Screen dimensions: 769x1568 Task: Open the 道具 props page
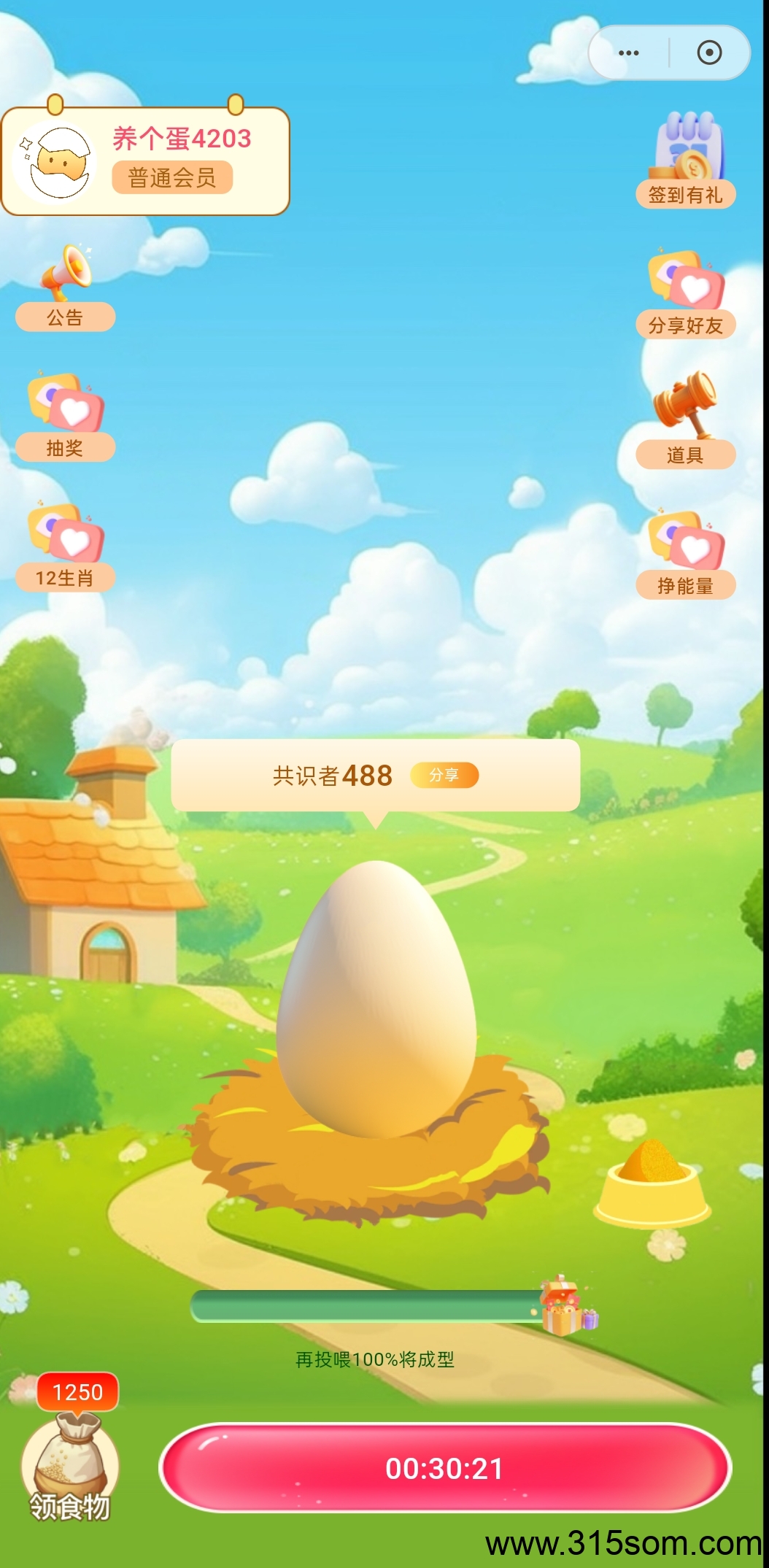click(x=685, y=421)
